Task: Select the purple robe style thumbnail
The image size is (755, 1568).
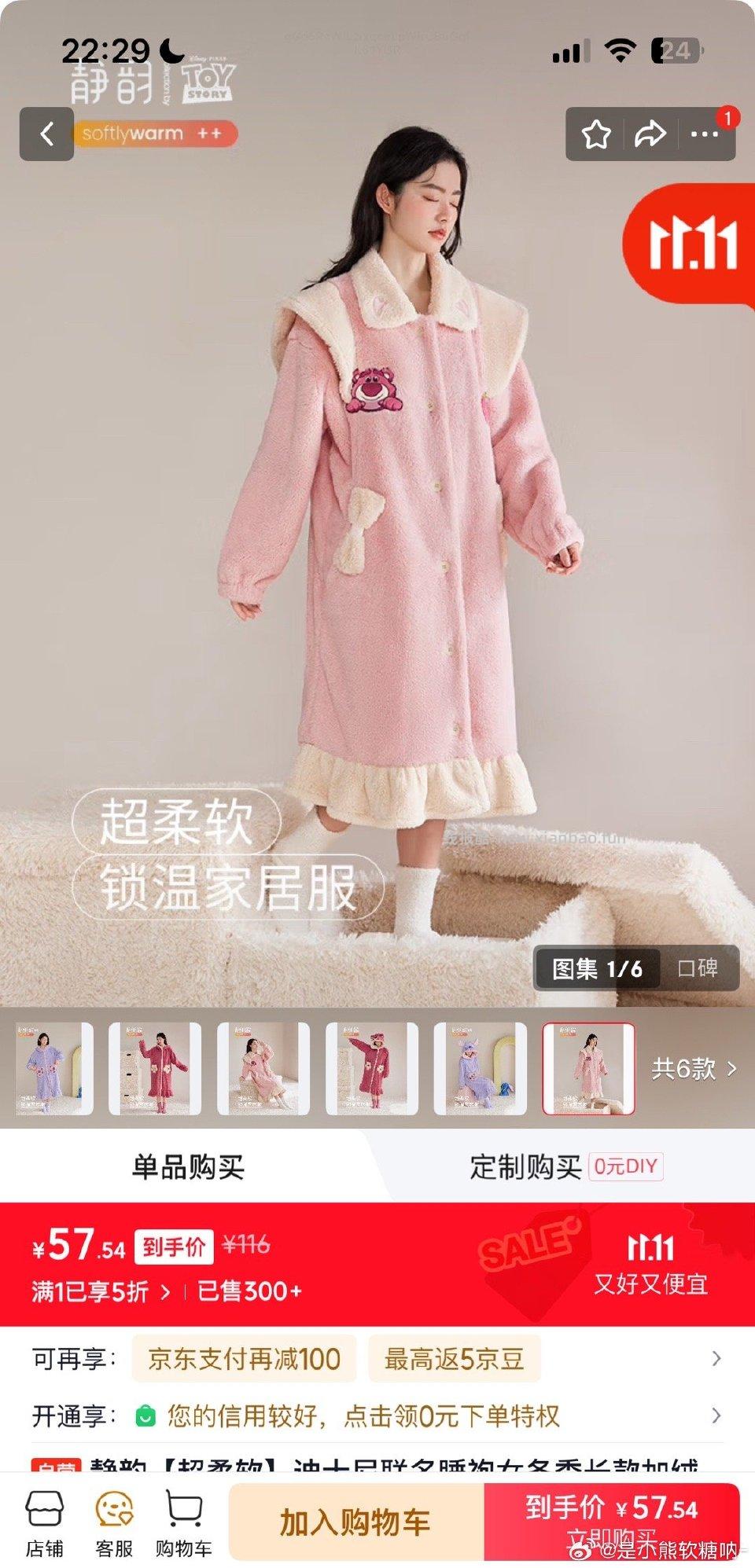Action: [x=53, y=1068]
